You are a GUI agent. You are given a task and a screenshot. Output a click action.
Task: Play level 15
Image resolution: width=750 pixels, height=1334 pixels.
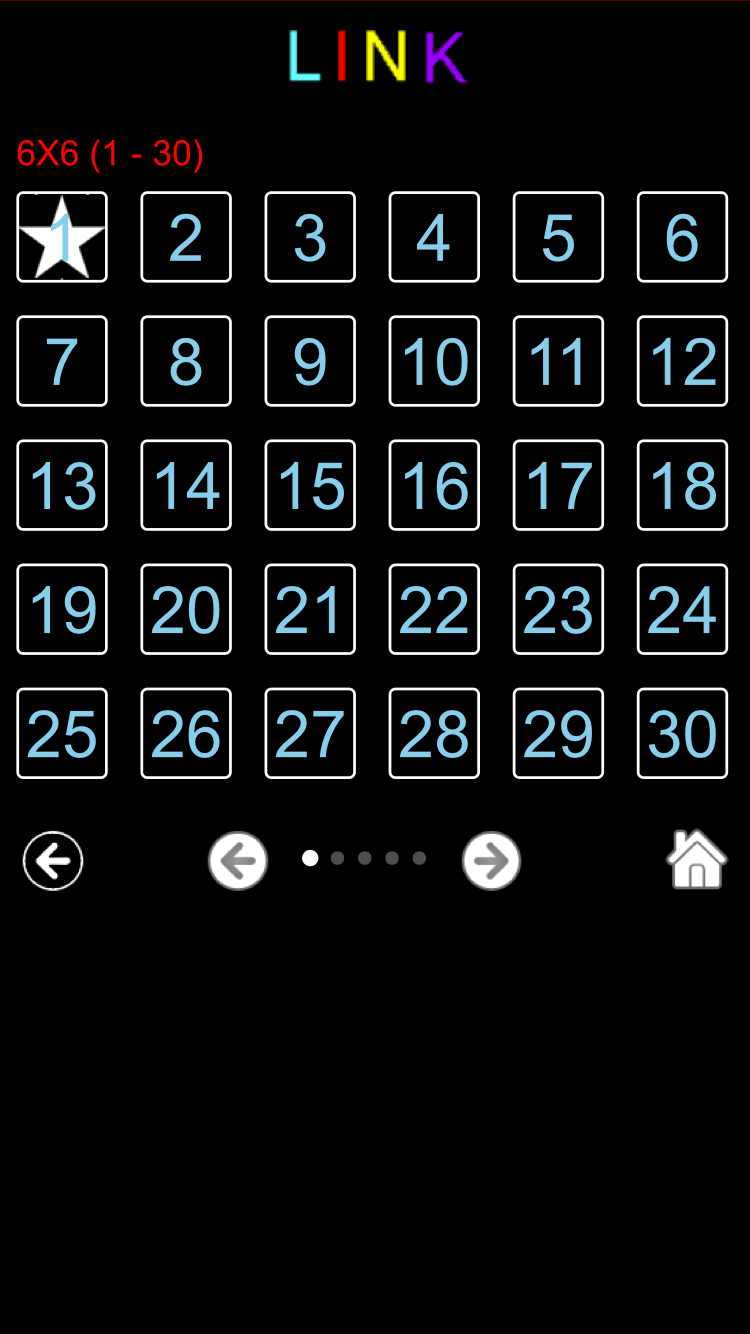click(310, 485)
